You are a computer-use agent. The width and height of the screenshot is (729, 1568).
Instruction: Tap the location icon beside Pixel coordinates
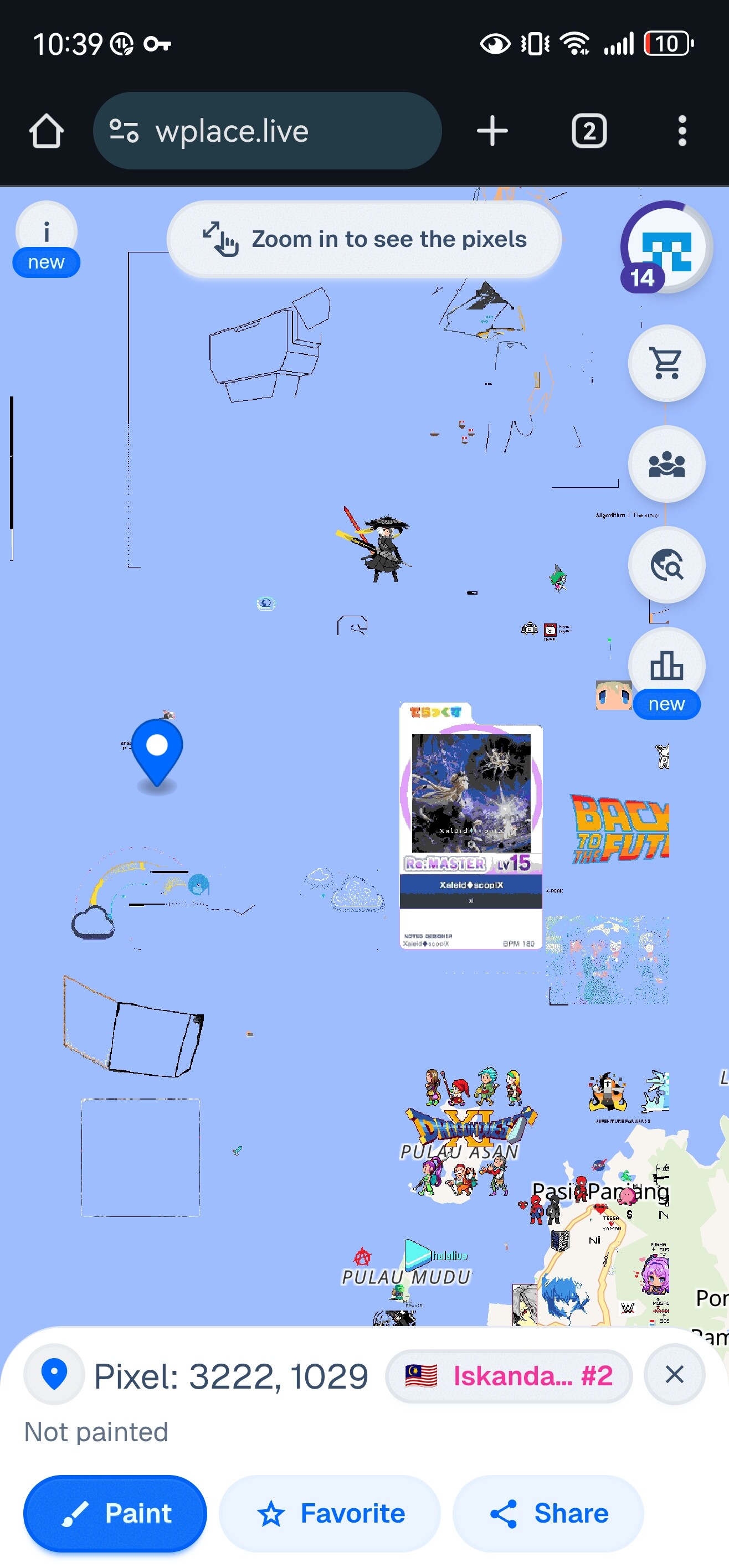coord(54,1375)
